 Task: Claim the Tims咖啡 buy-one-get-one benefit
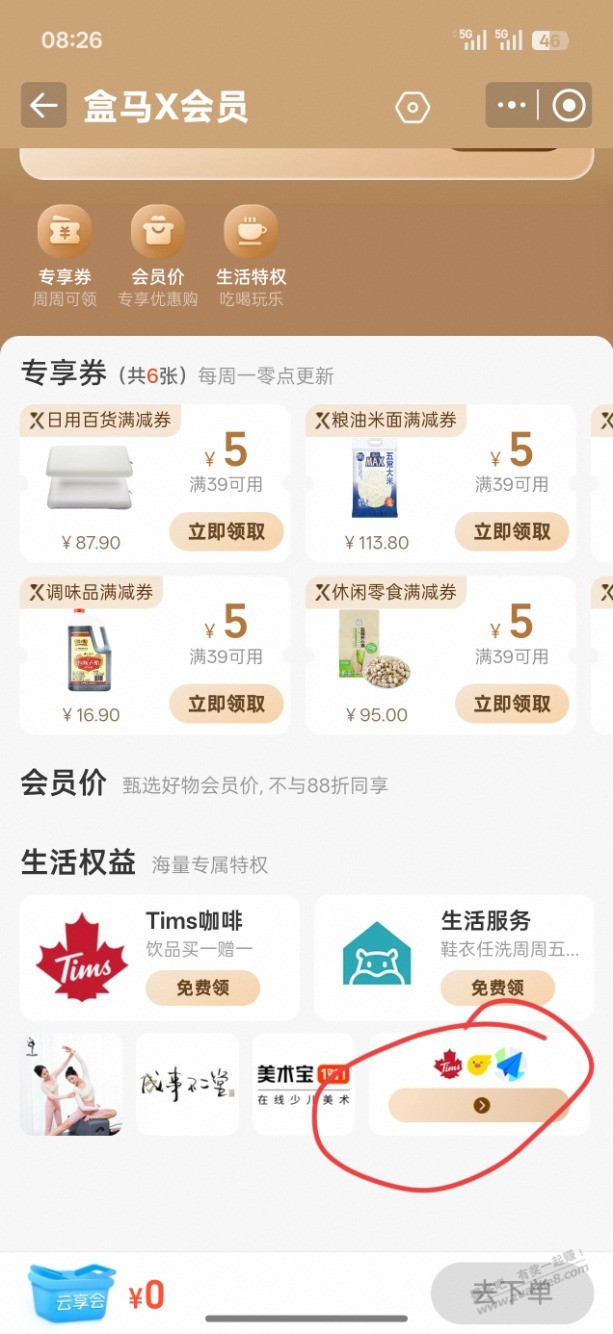(203, 988)
